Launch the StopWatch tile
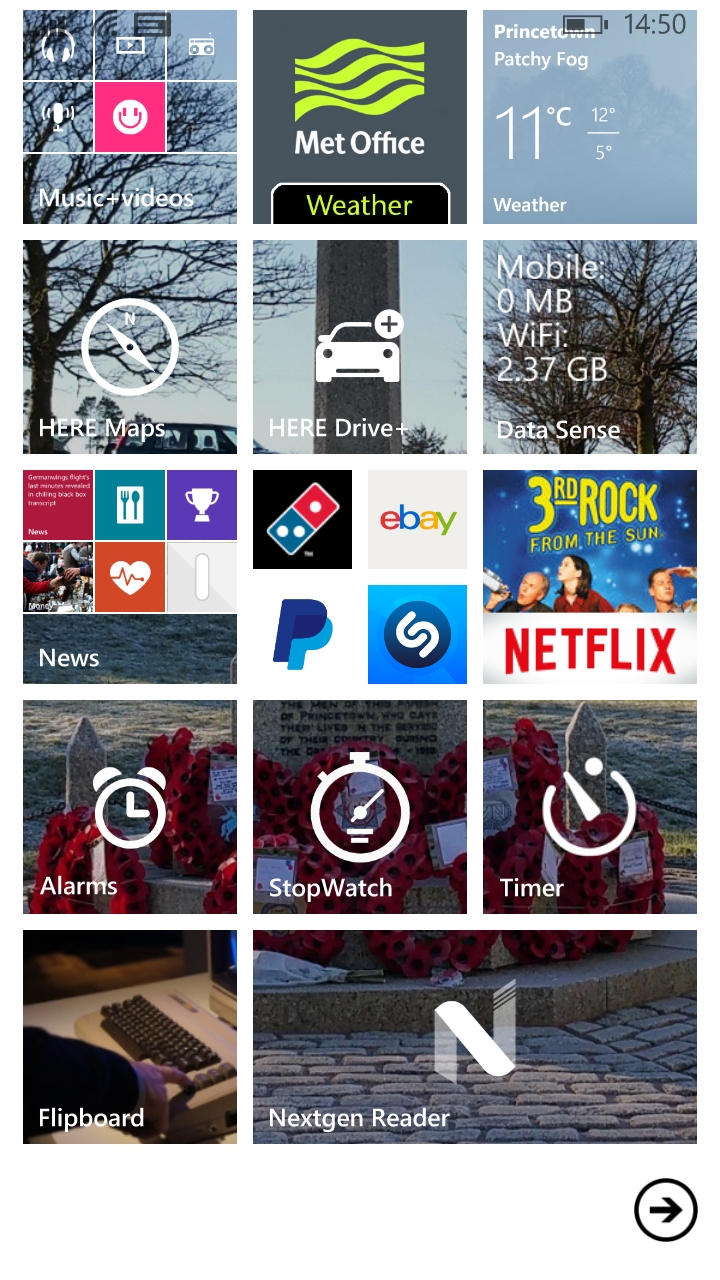 pos(360,807)
